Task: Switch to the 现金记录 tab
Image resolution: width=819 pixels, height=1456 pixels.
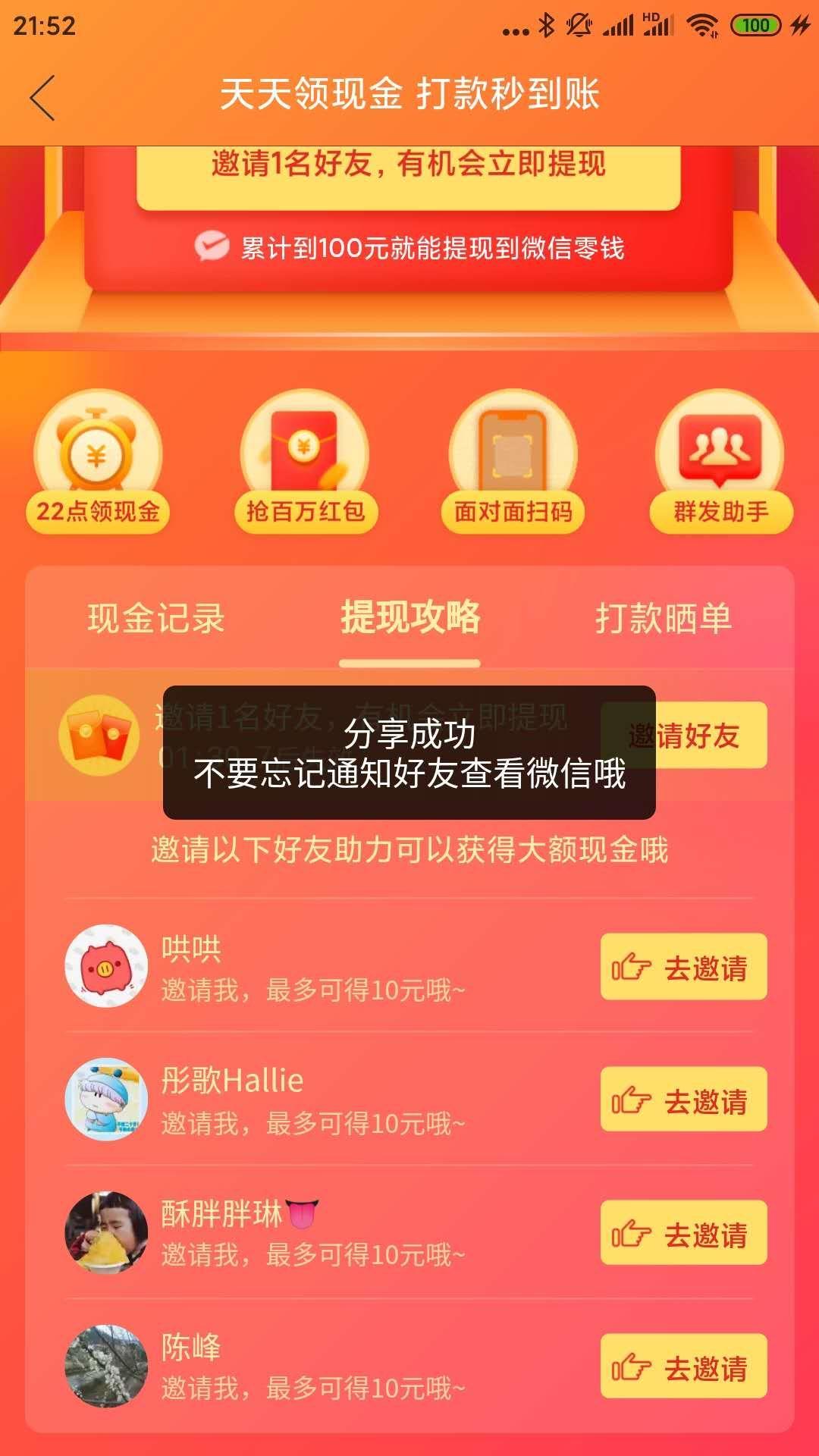Action: coord(156,618)
